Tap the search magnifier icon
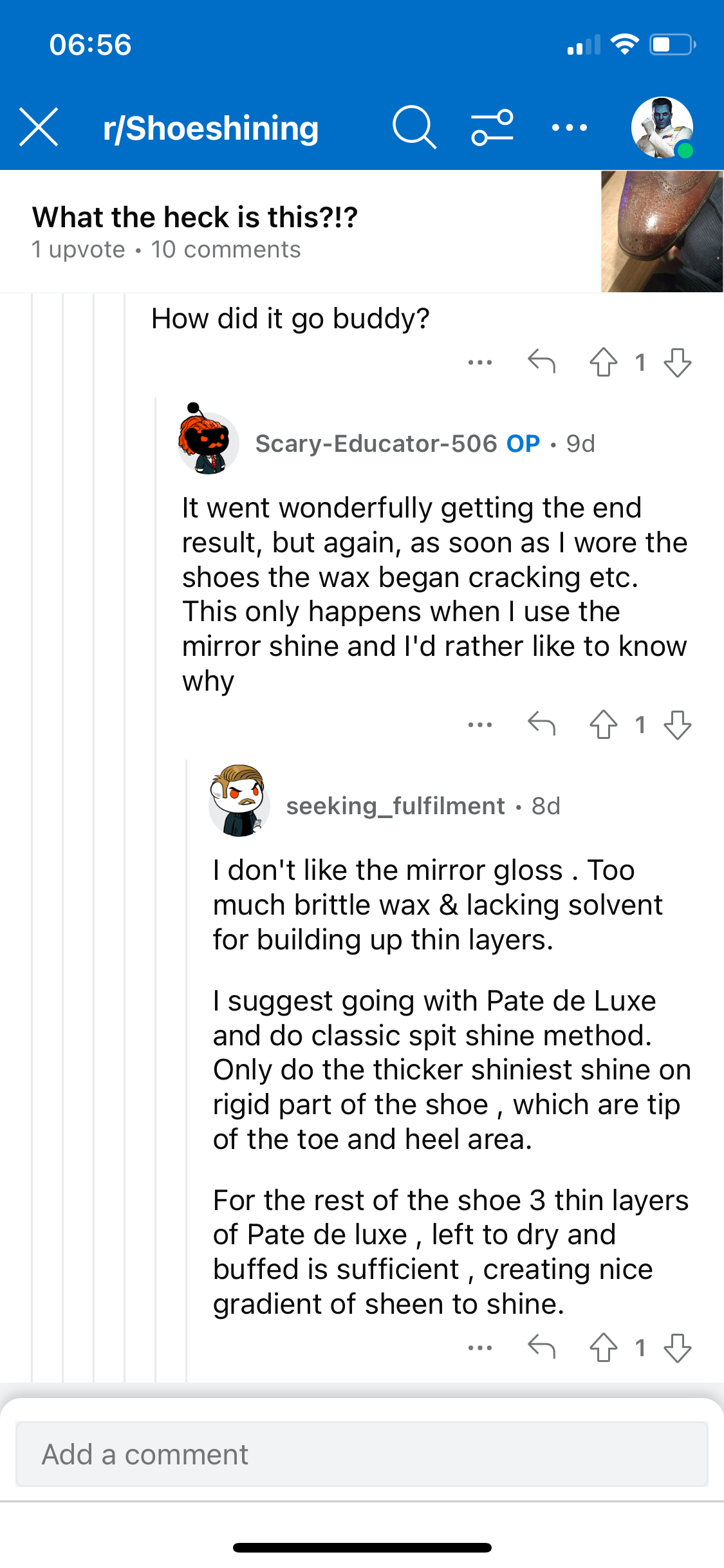The image size is (724, 1568). coord(414,127)
